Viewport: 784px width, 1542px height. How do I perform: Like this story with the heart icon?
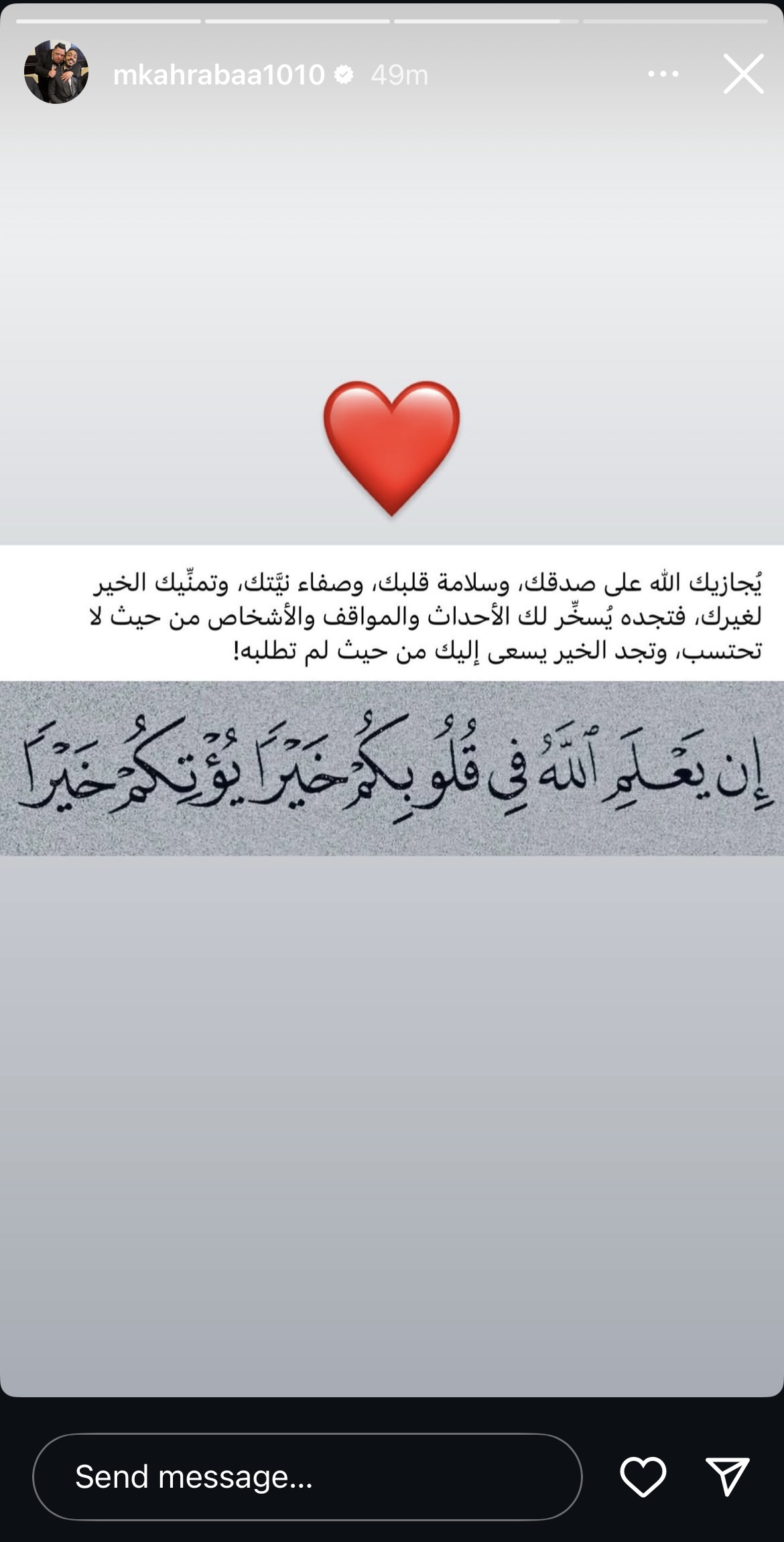643,1476
